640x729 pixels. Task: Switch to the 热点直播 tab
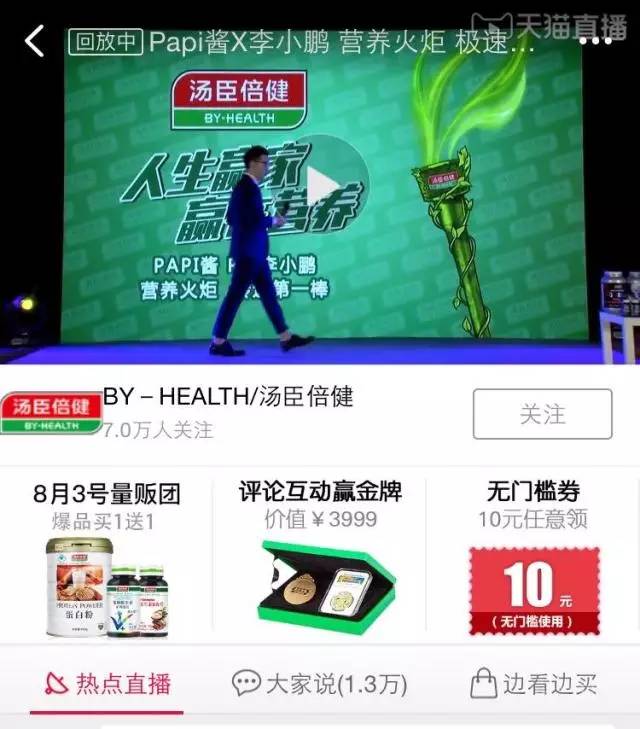coord(107,684)
